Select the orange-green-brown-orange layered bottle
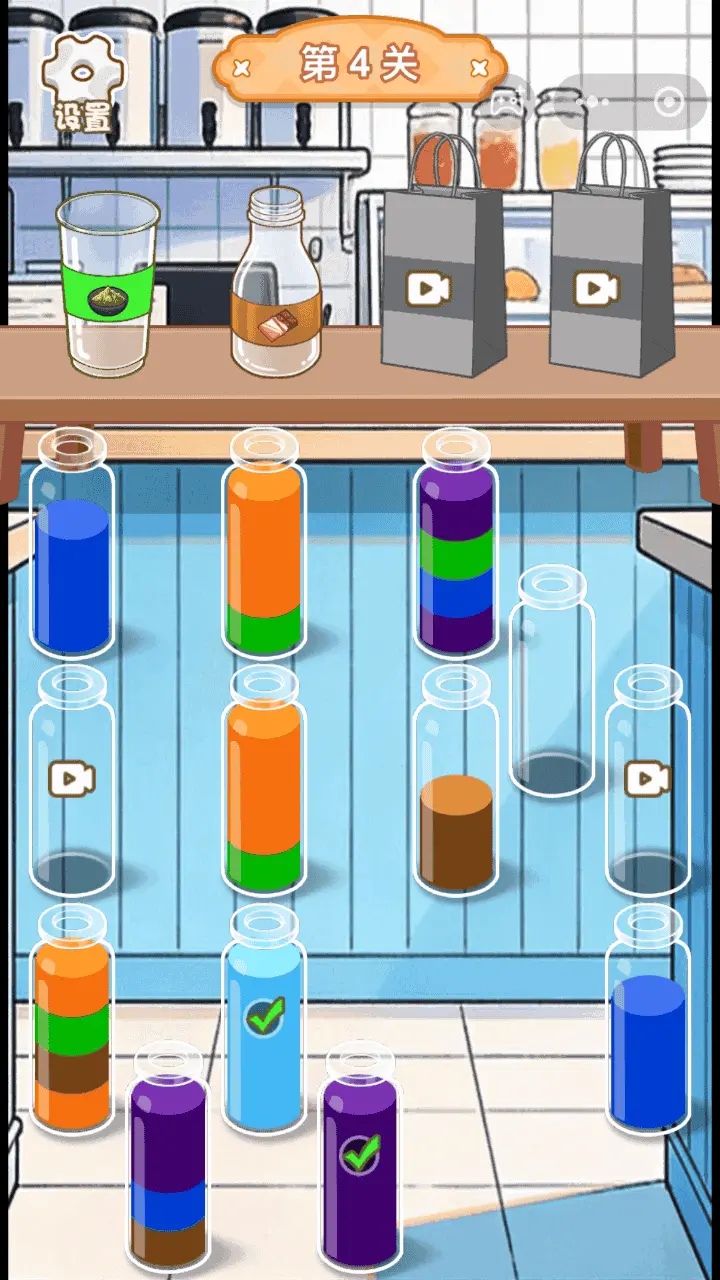Screen dimensions: 720x1280 (x=72, y=1019)
